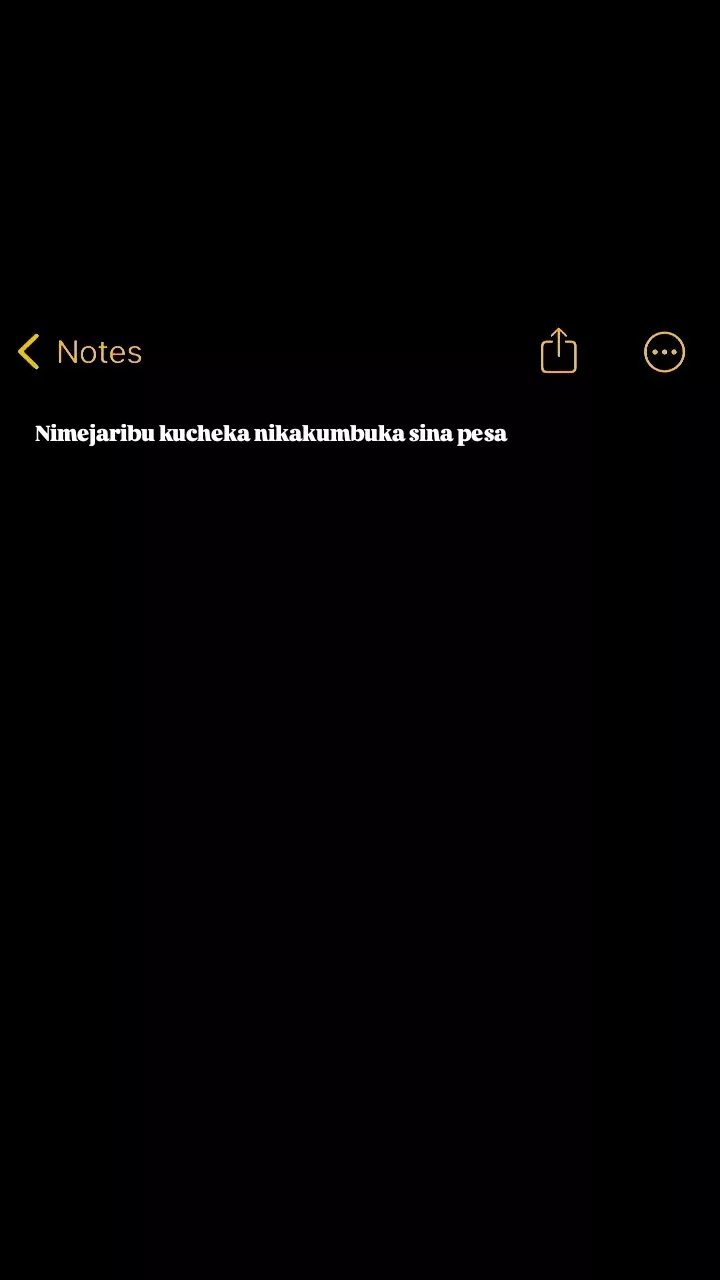Screen dimensions: 720x1280
Task: Open note options via circled ellipsis icon
Action: (664, 351)
